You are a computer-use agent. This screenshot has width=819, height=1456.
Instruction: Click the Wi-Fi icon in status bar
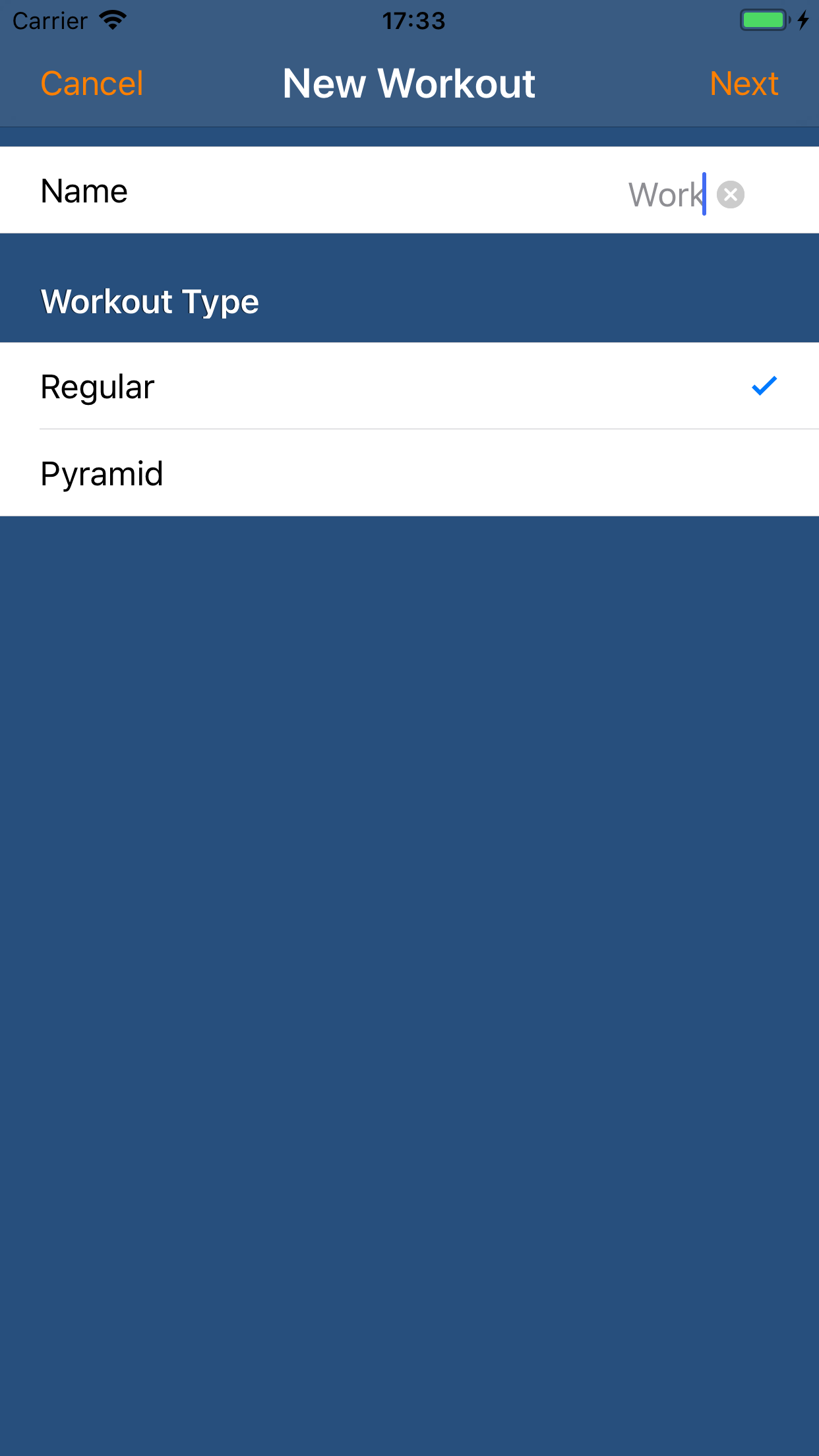coord(113,19)
